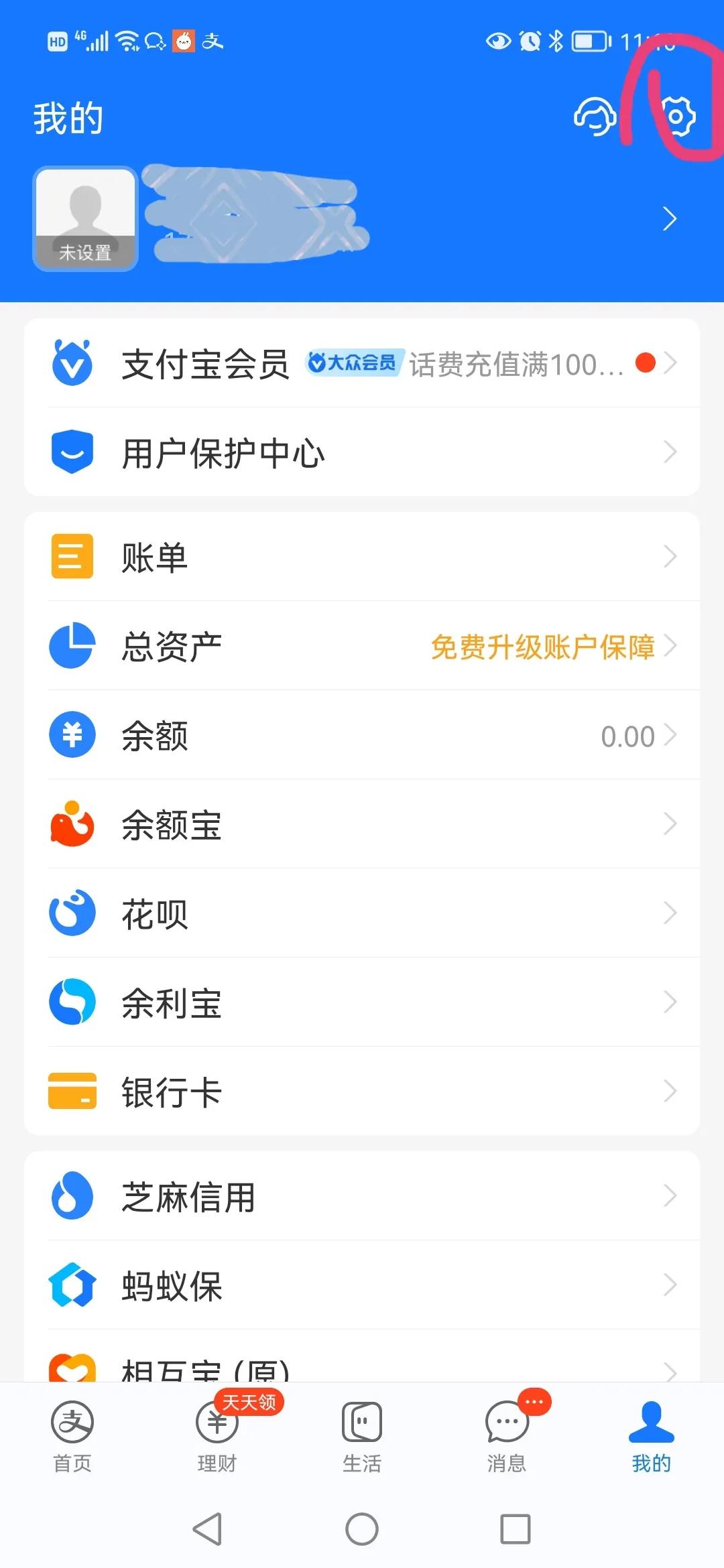Open 支付宝会员 membership row
This screenshot has width=724, height=1568.
[x=362, y=363]
